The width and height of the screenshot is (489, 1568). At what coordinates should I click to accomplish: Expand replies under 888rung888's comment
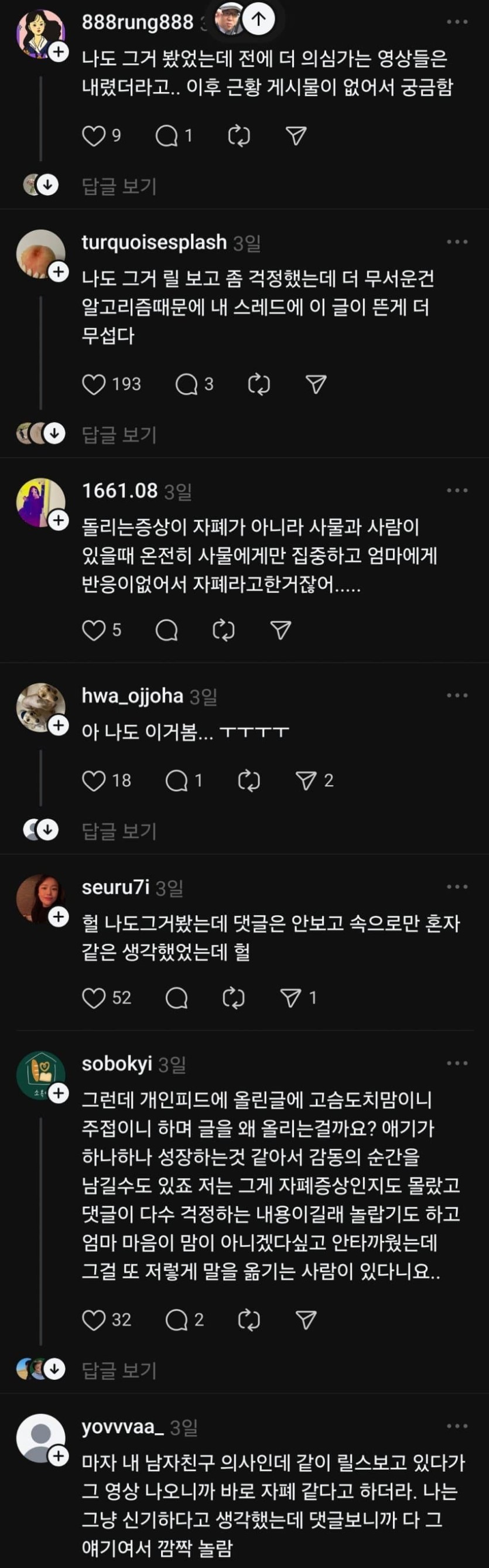[x=119, y=186]
